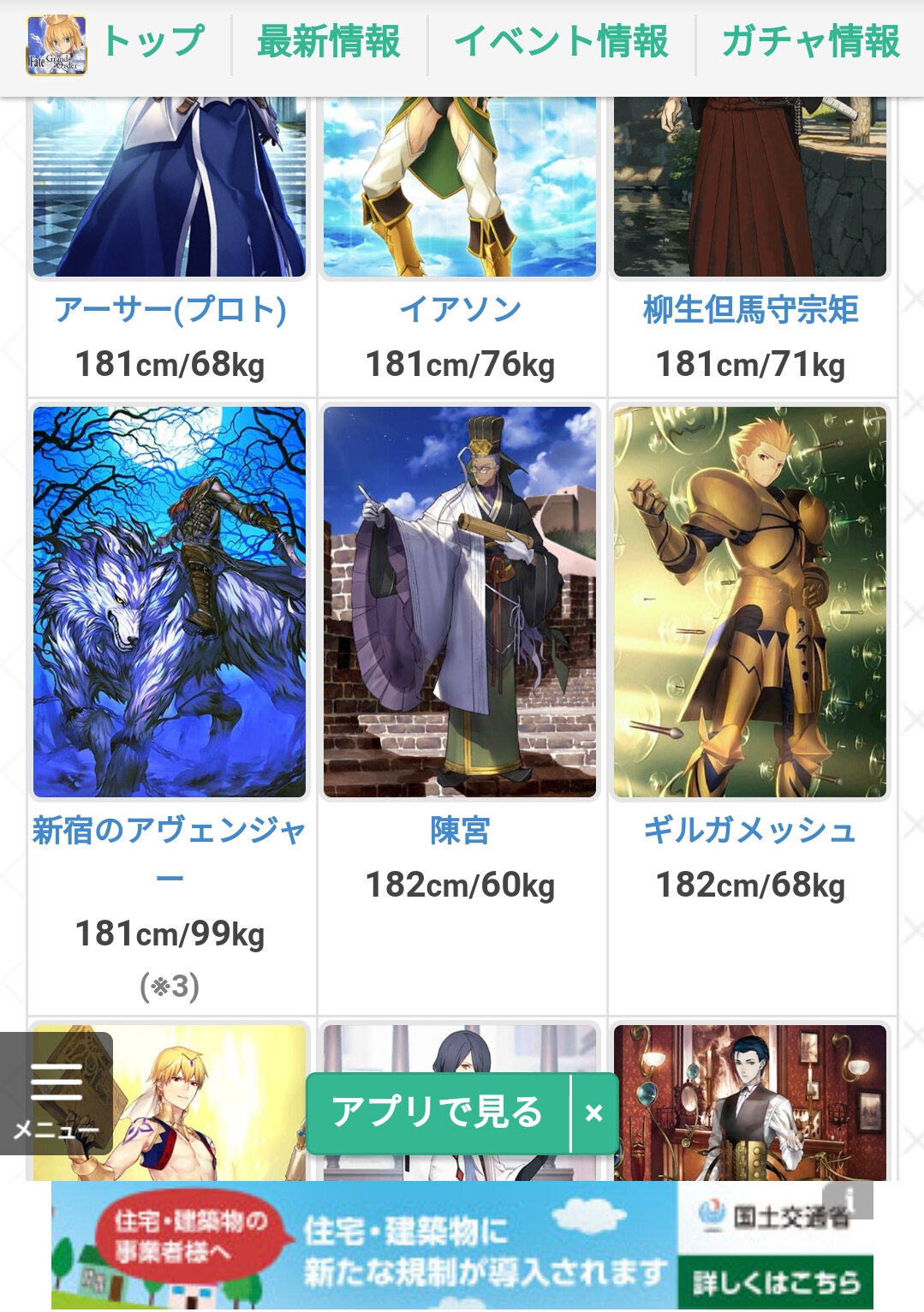Open the アーサー(プロト) character link
This screenshot has width=924, height=1312.
point(170,310)
